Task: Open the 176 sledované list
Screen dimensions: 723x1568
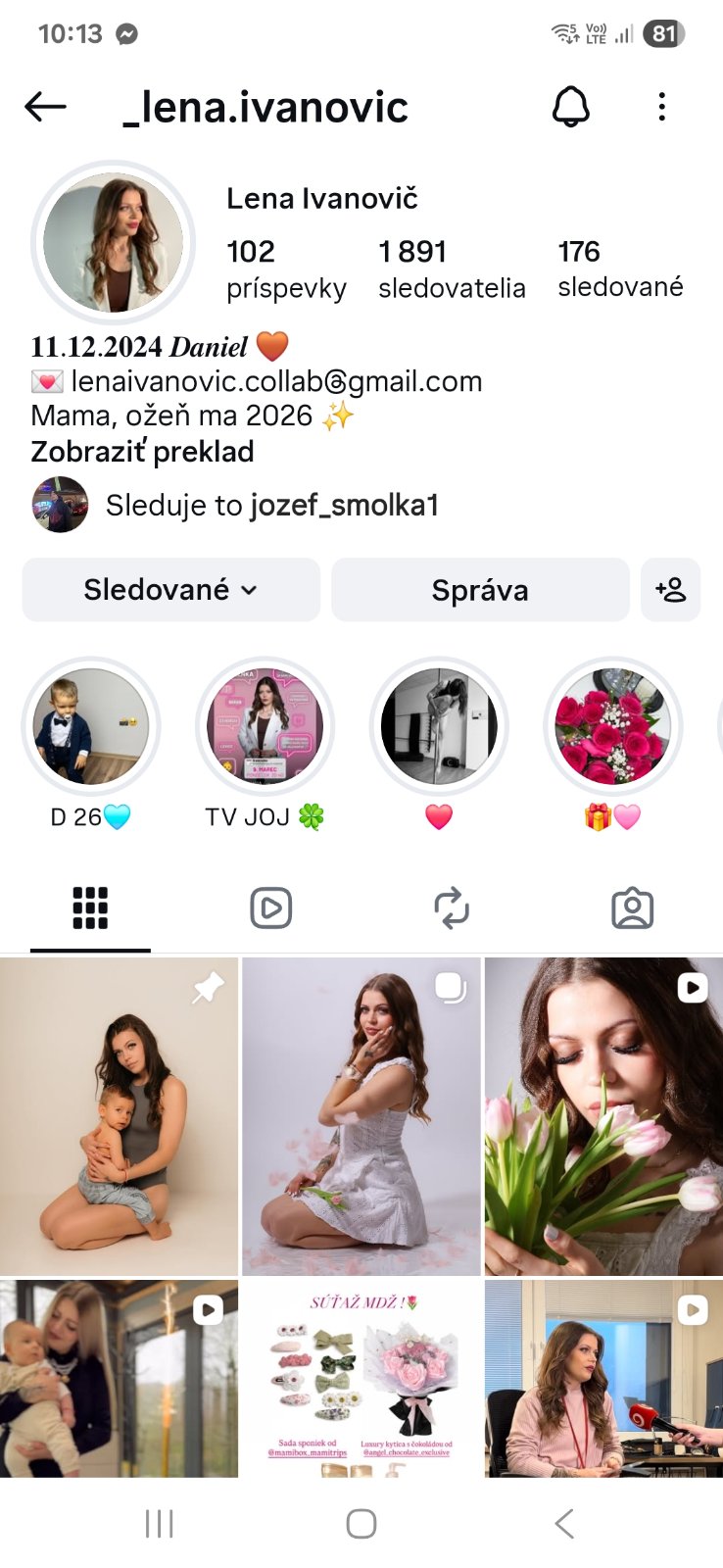Action: point(620,269)
